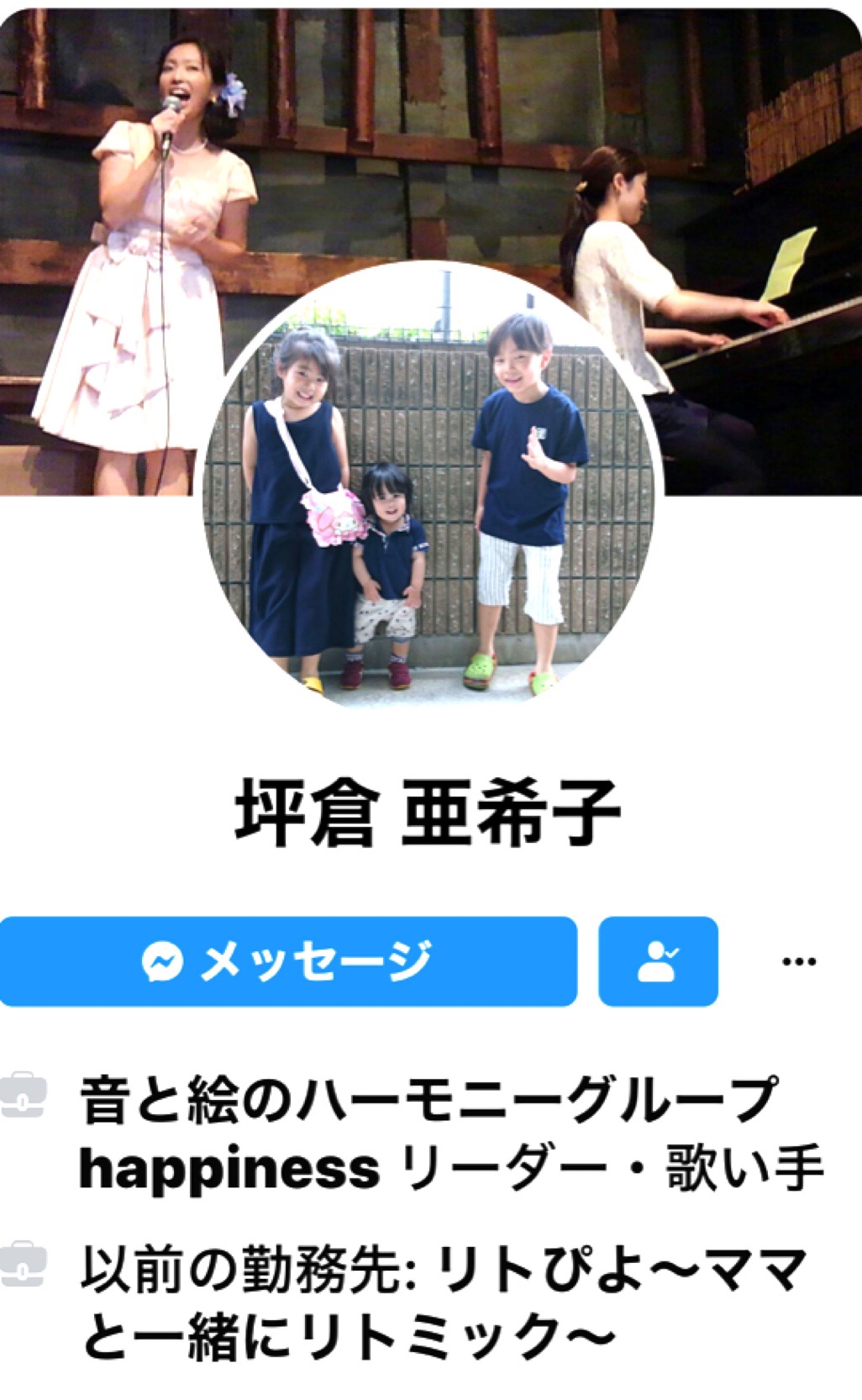Tap the メッセージ button
The image size is (862, 1400).
[287, 961]
